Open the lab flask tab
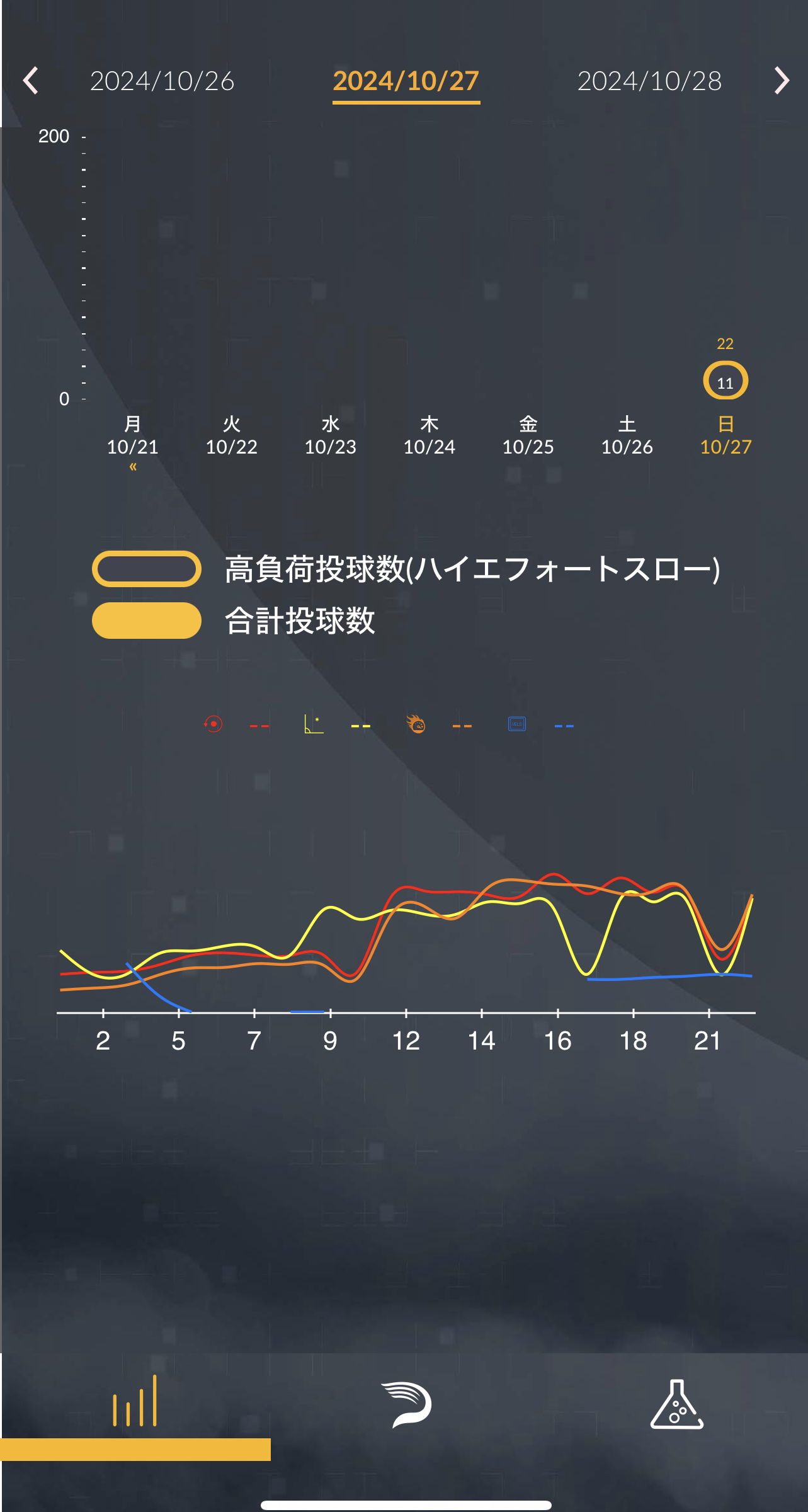The height and width of the screenshot is (1512, 808). click(x=676, y=1404)
